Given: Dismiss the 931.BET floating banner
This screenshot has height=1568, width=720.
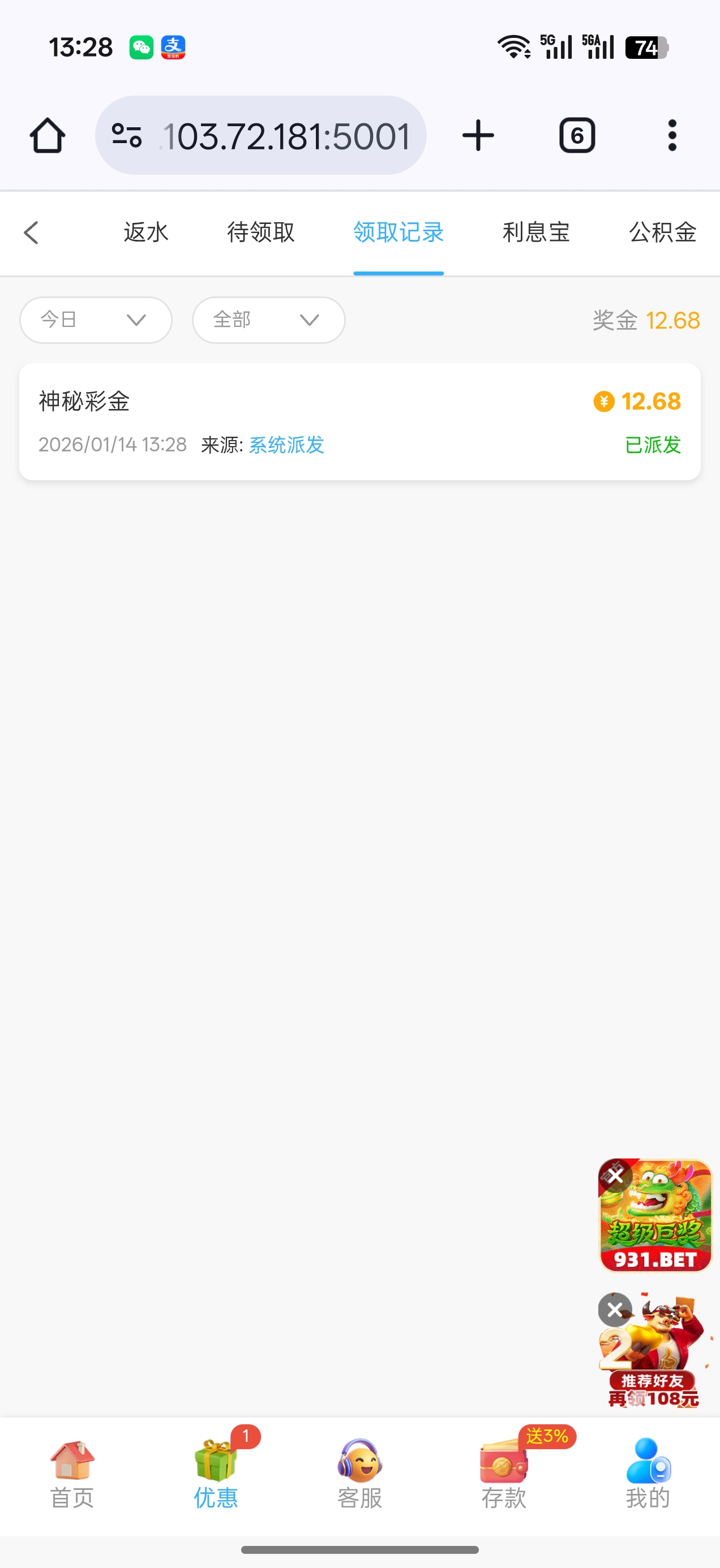Looking at the screenshot, I should [615, 1176].
